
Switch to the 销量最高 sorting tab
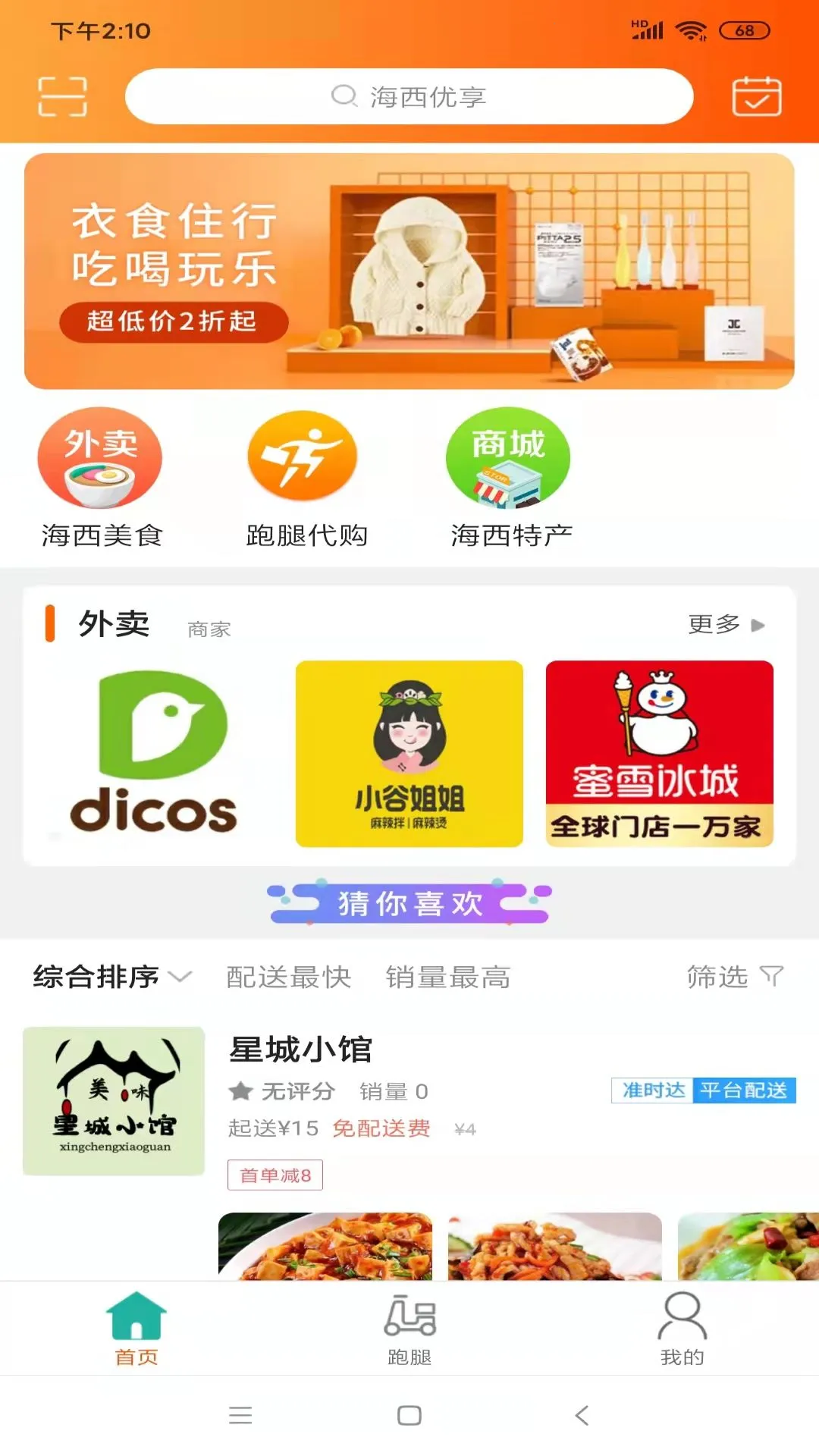click(447, 977)
